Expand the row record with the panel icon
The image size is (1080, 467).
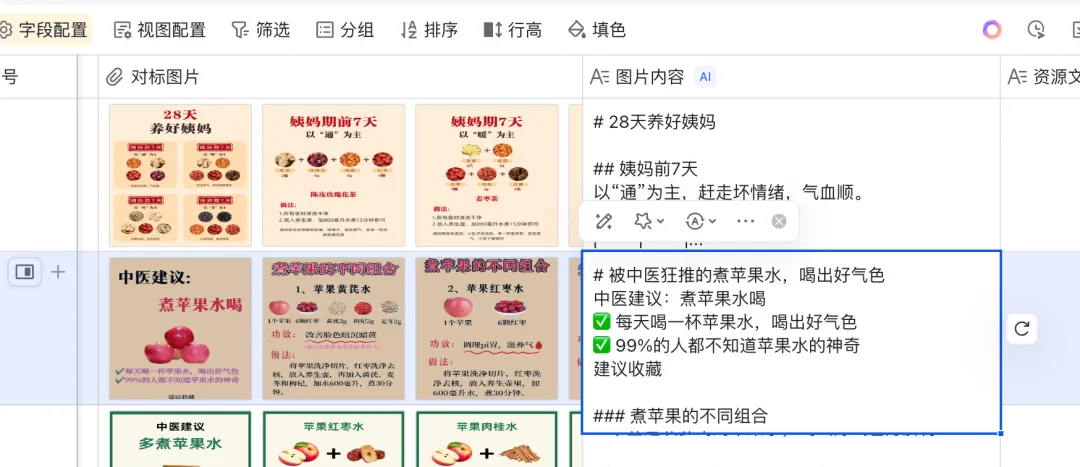click(x=25, y=271)
